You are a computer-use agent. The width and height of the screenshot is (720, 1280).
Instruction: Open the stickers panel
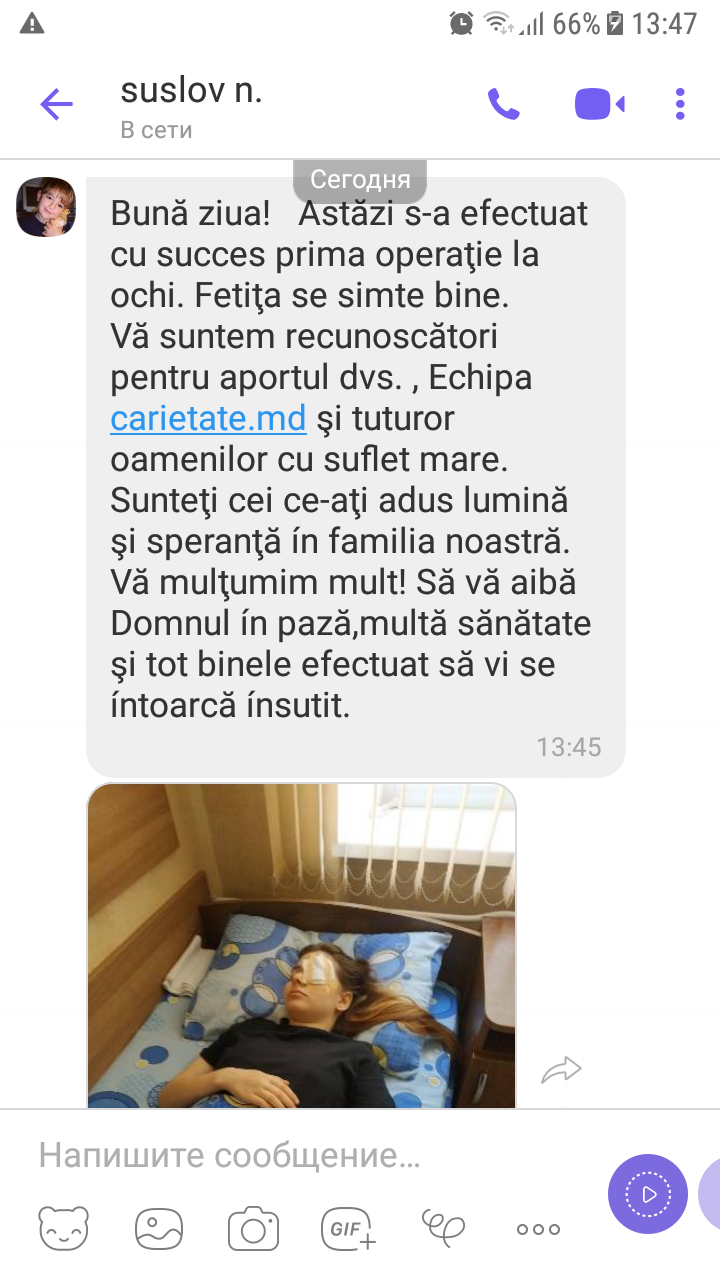(x=63, y=1229)
